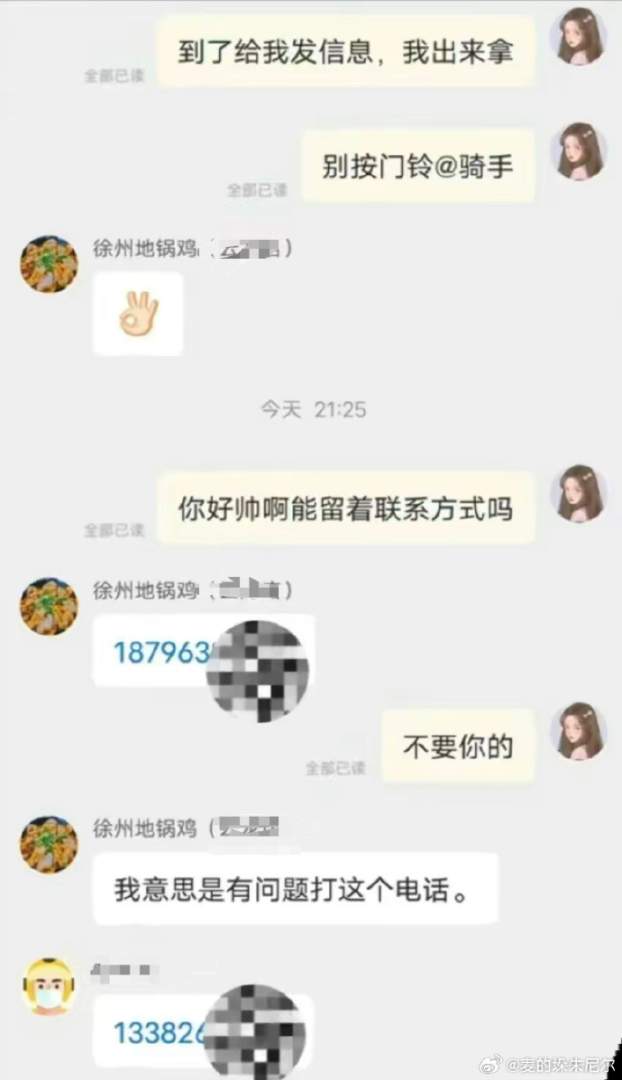Tap the girl avatar beside 不要你的
Screen dimensions: 622x1080
click(x=581, y=731)
